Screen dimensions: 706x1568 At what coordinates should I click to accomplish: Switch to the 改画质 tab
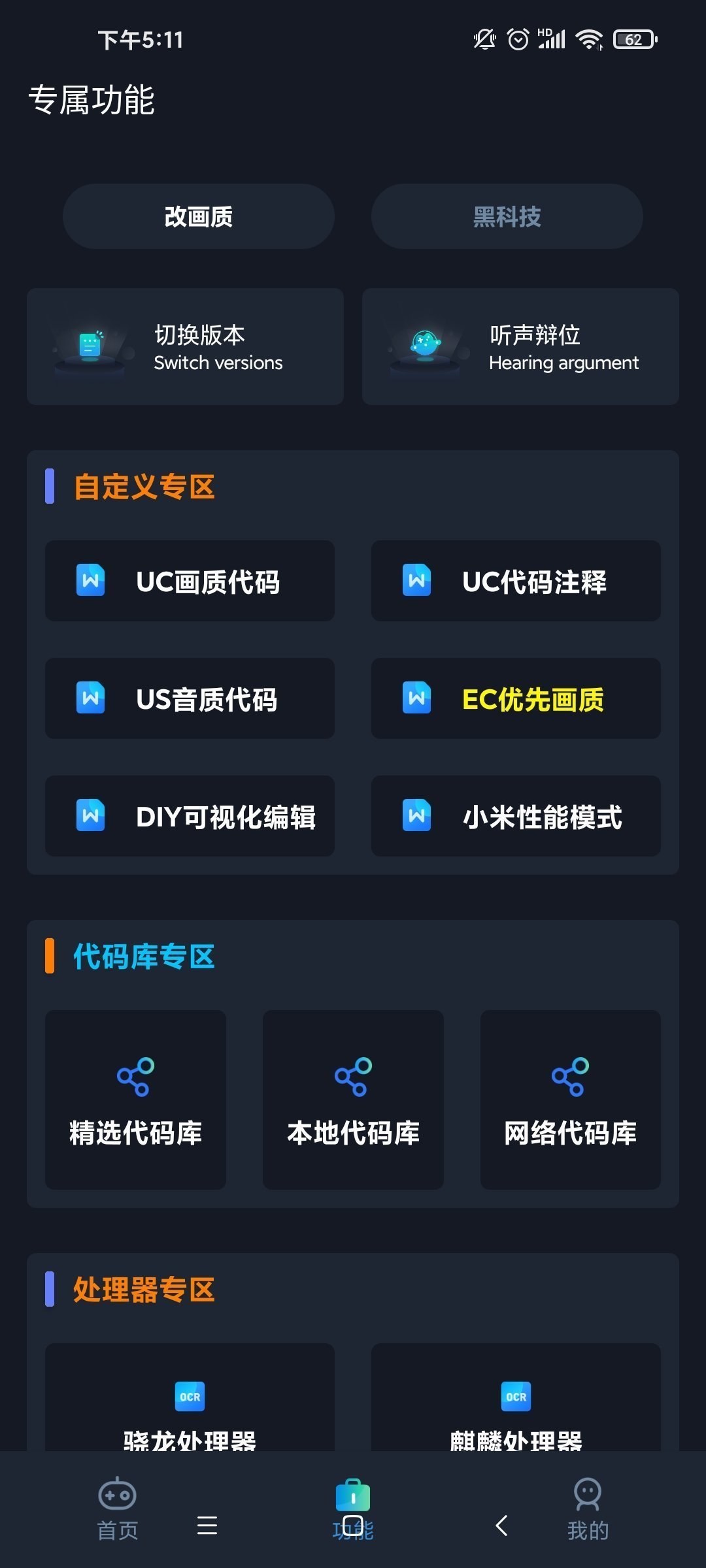click(198, 216)
